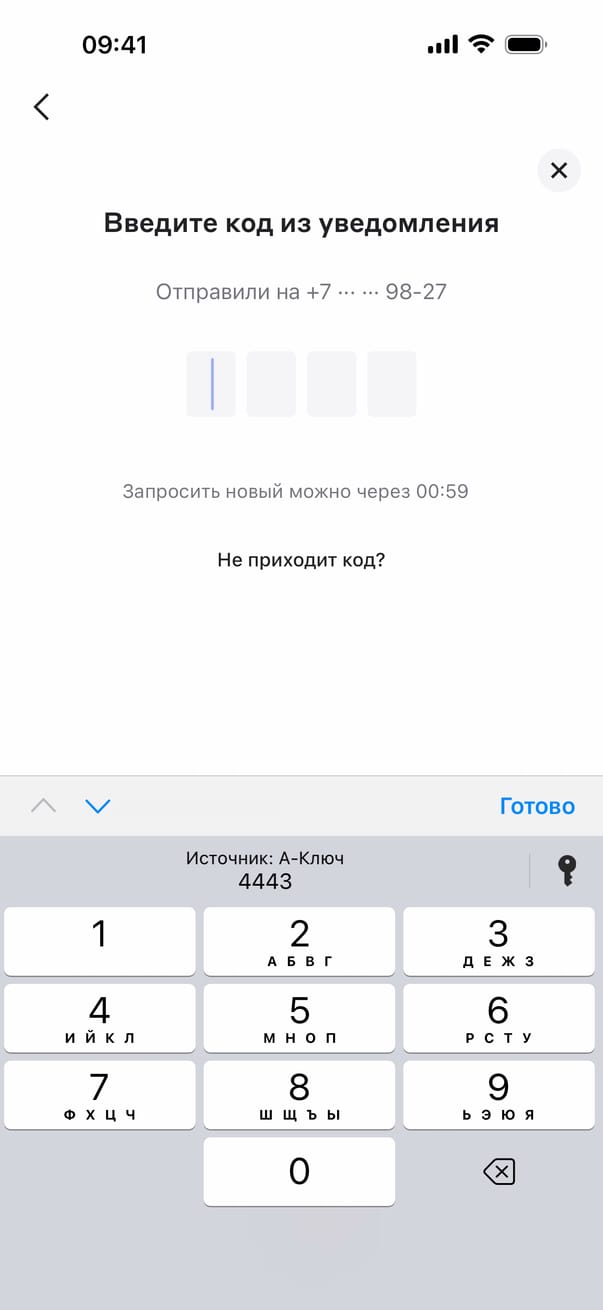Delete last digit with backspace key
The width and height of the screenshot is (603, 1310).
point(498,1171)
